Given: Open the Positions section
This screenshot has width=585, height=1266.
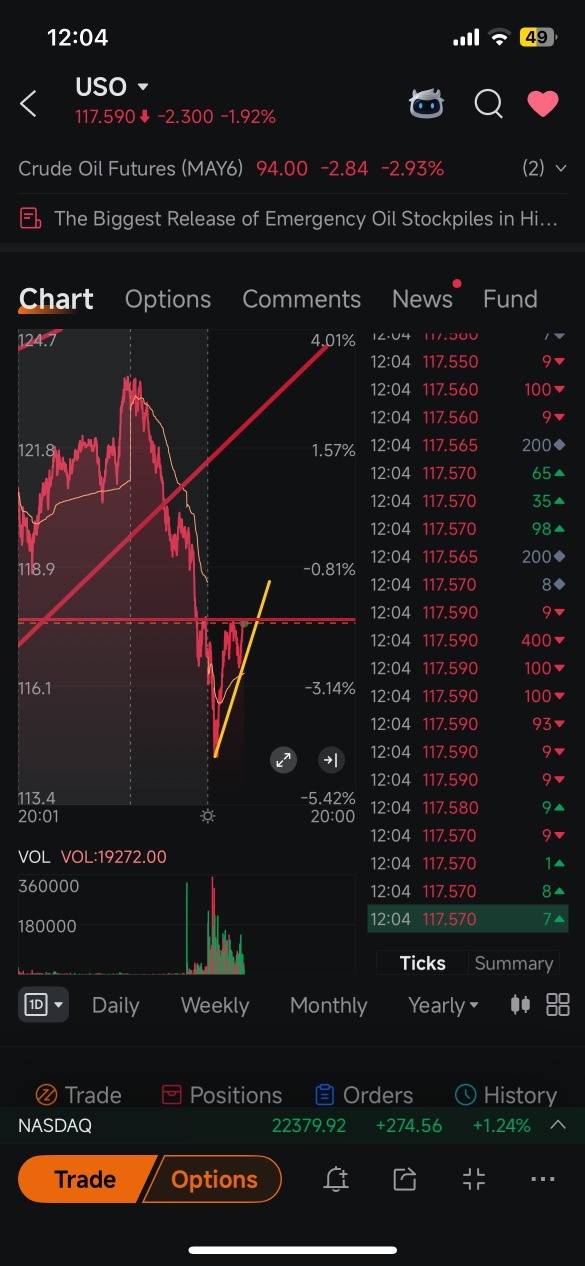Looking at the screenshot, I should pos(221,1095).
